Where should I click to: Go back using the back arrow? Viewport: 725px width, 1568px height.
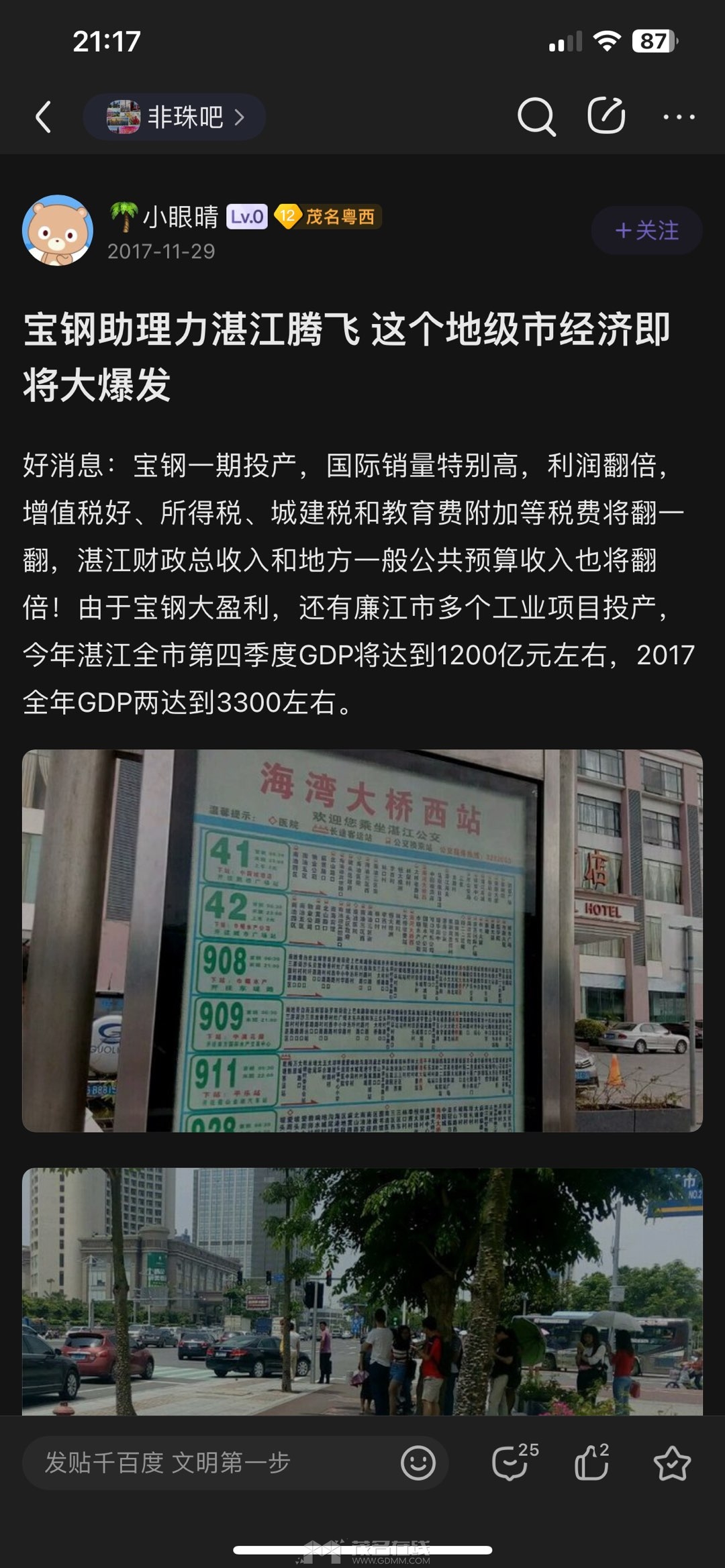[x=44, y=117]
